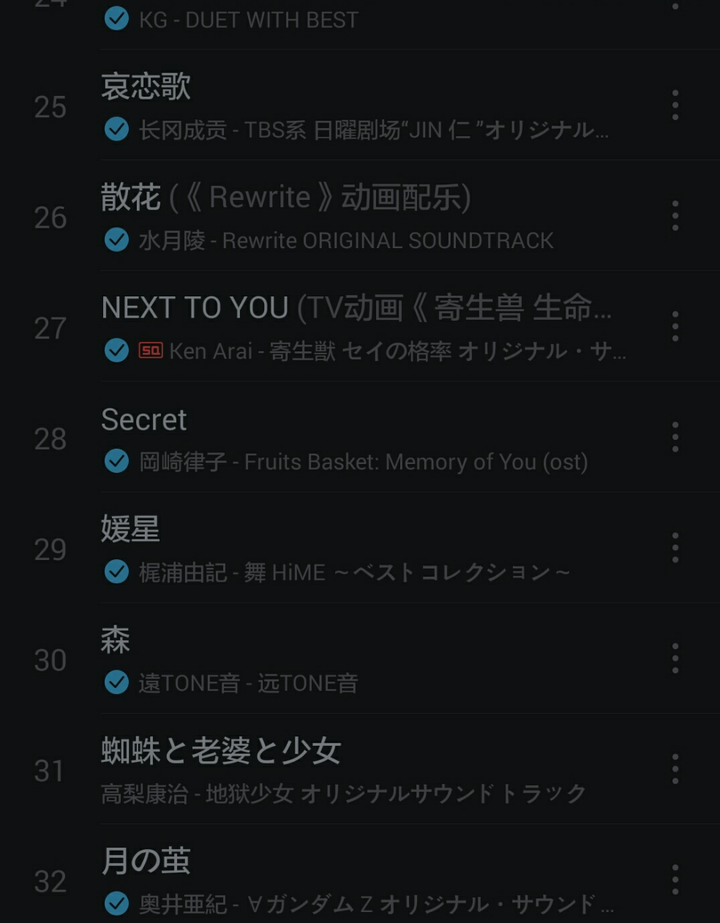This screenshot has width=720, height=923.
Task: Open more options for 哀恋歌
Action: [x=675, y=105]
